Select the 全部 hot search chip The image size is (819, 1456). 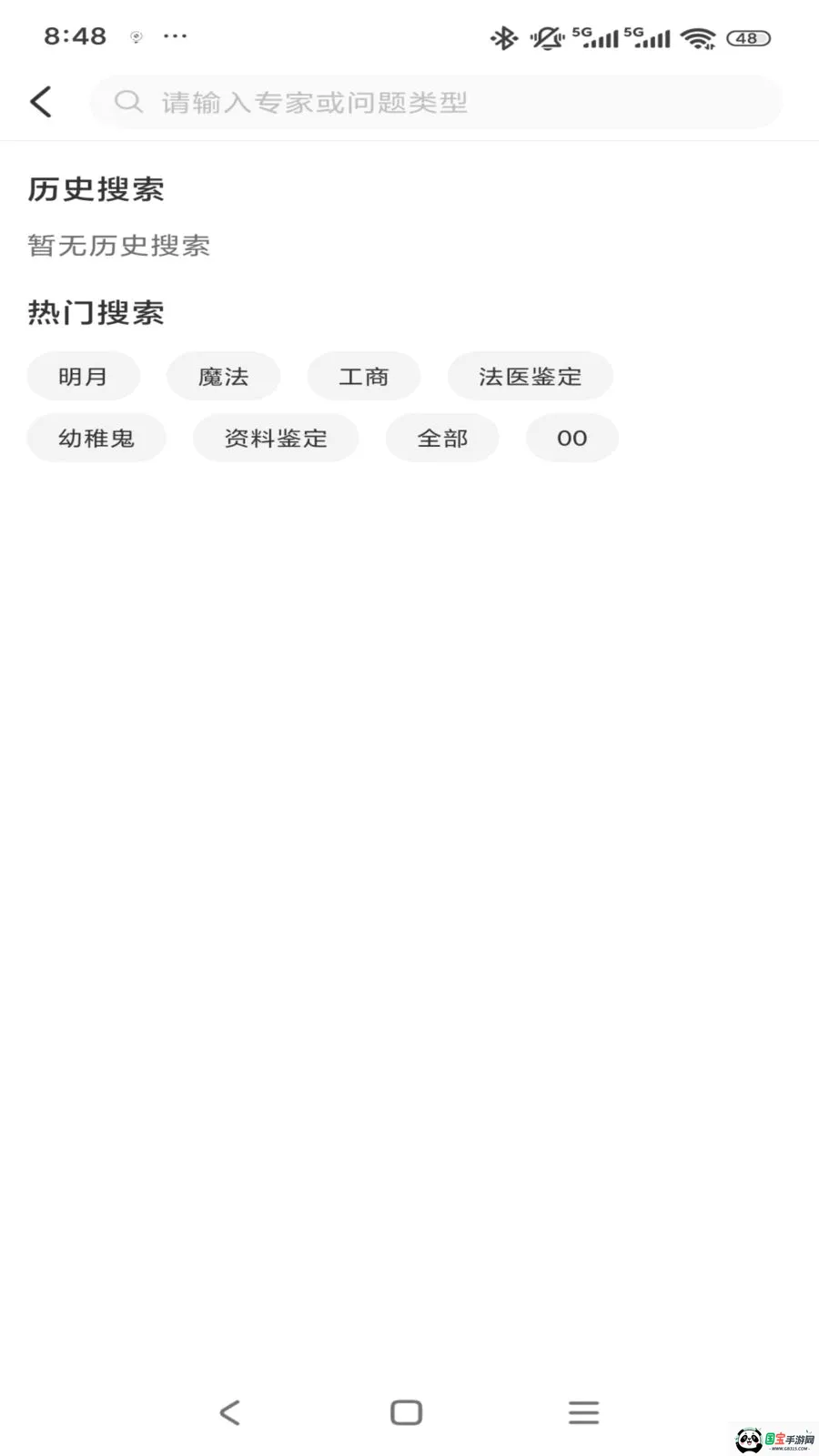coord(442,438)
